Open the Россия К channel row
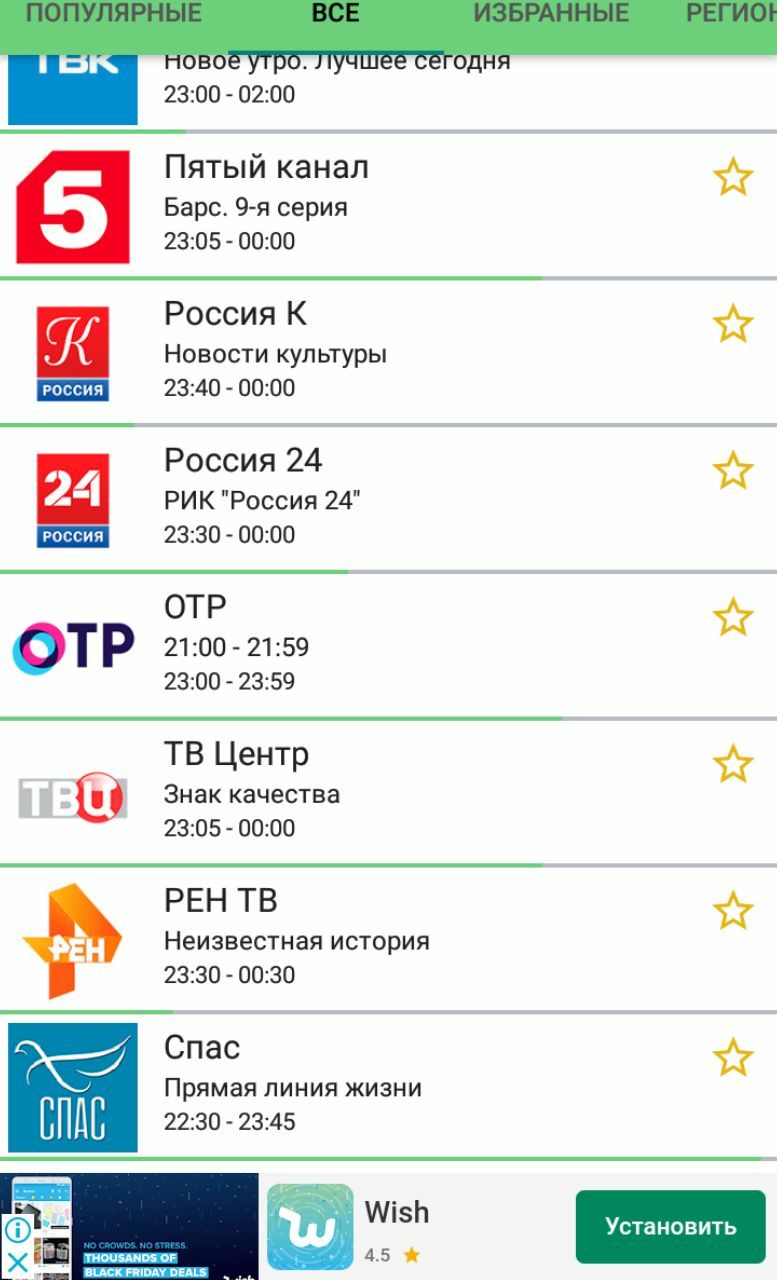777x1280 pixels. [x=388, y=353]
